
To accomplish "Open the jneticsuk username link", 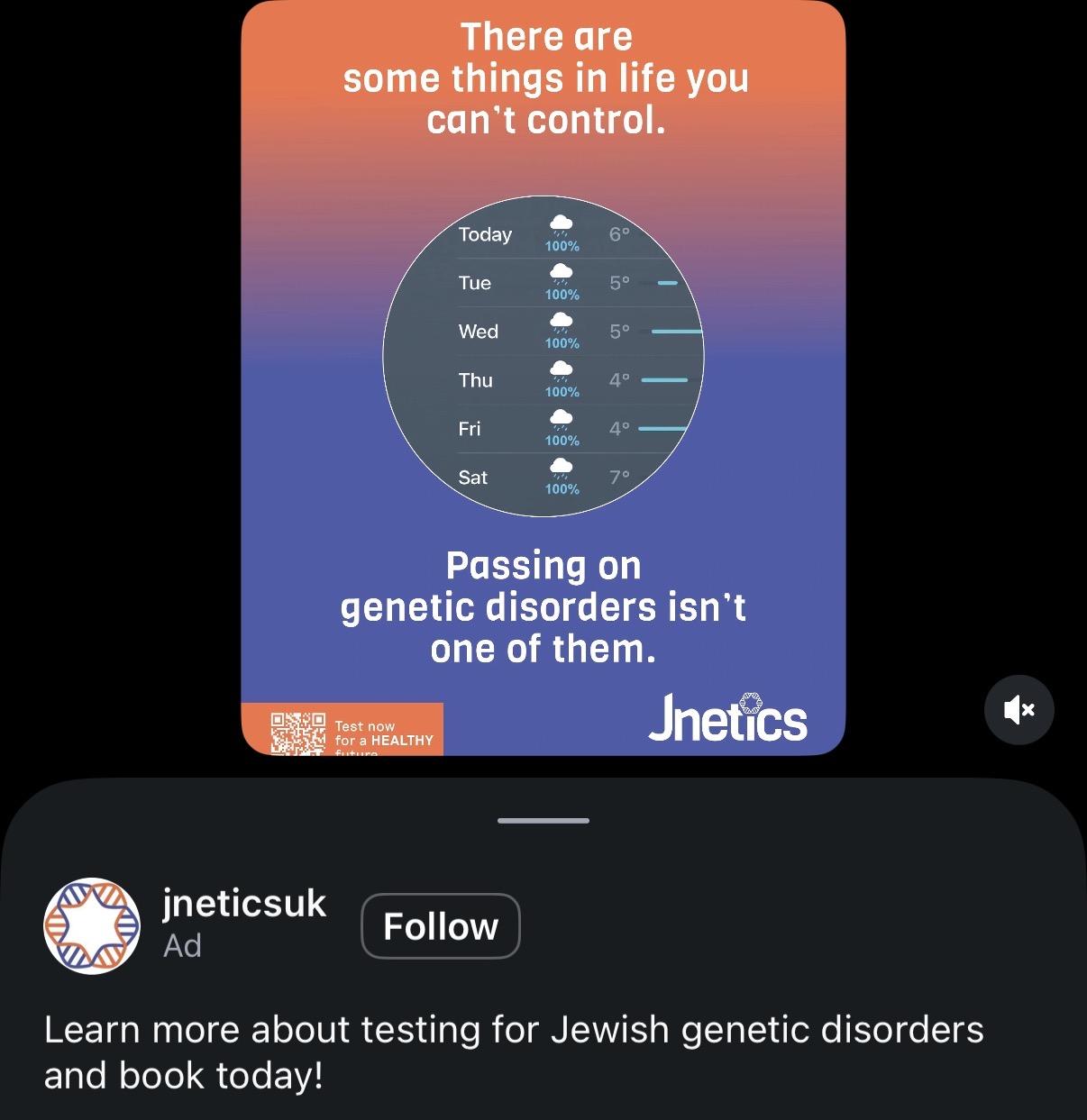I will [x=244, y=903].
